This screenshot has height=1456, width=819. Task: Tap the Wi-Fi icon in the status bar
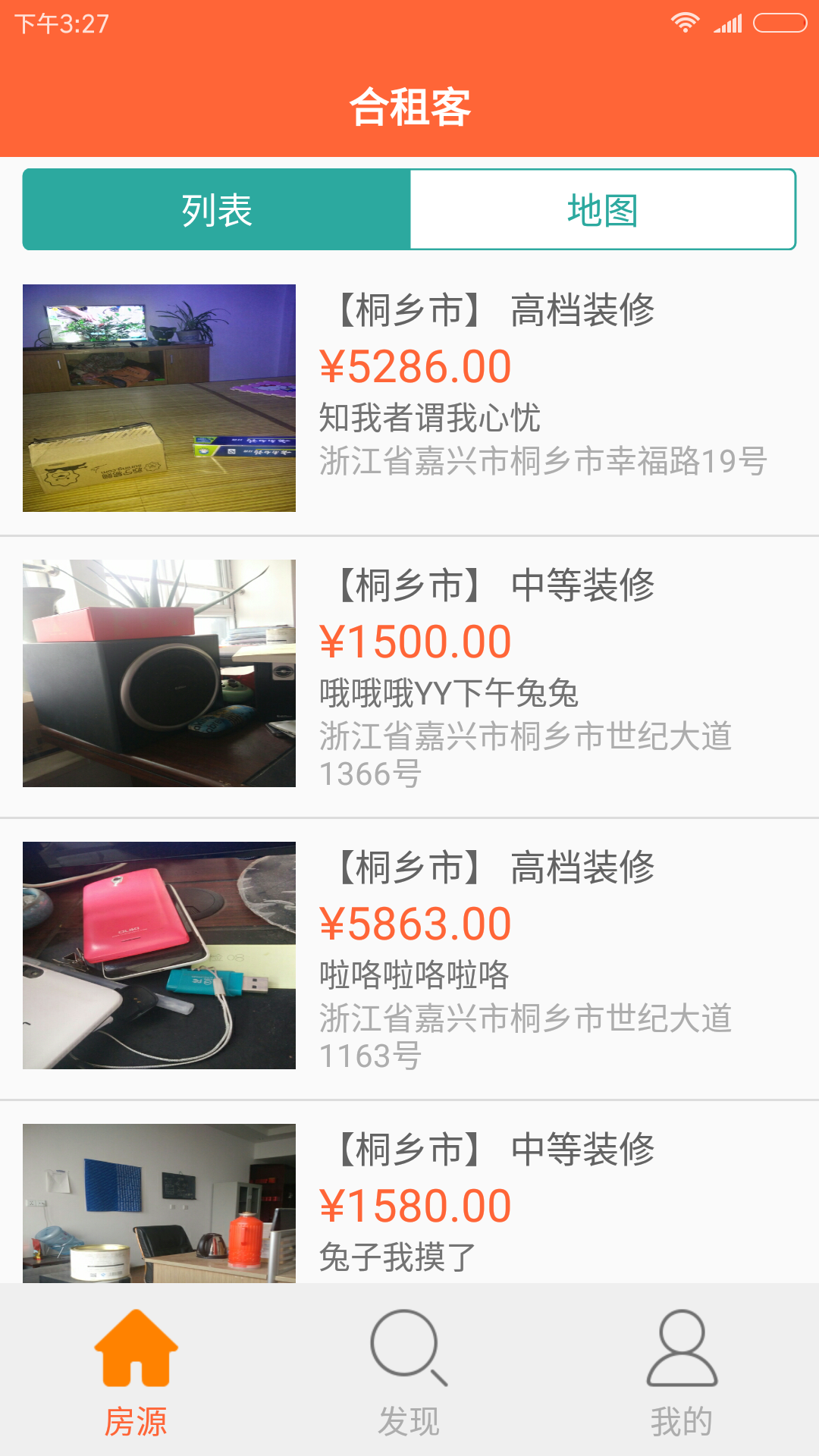point(686,23)
